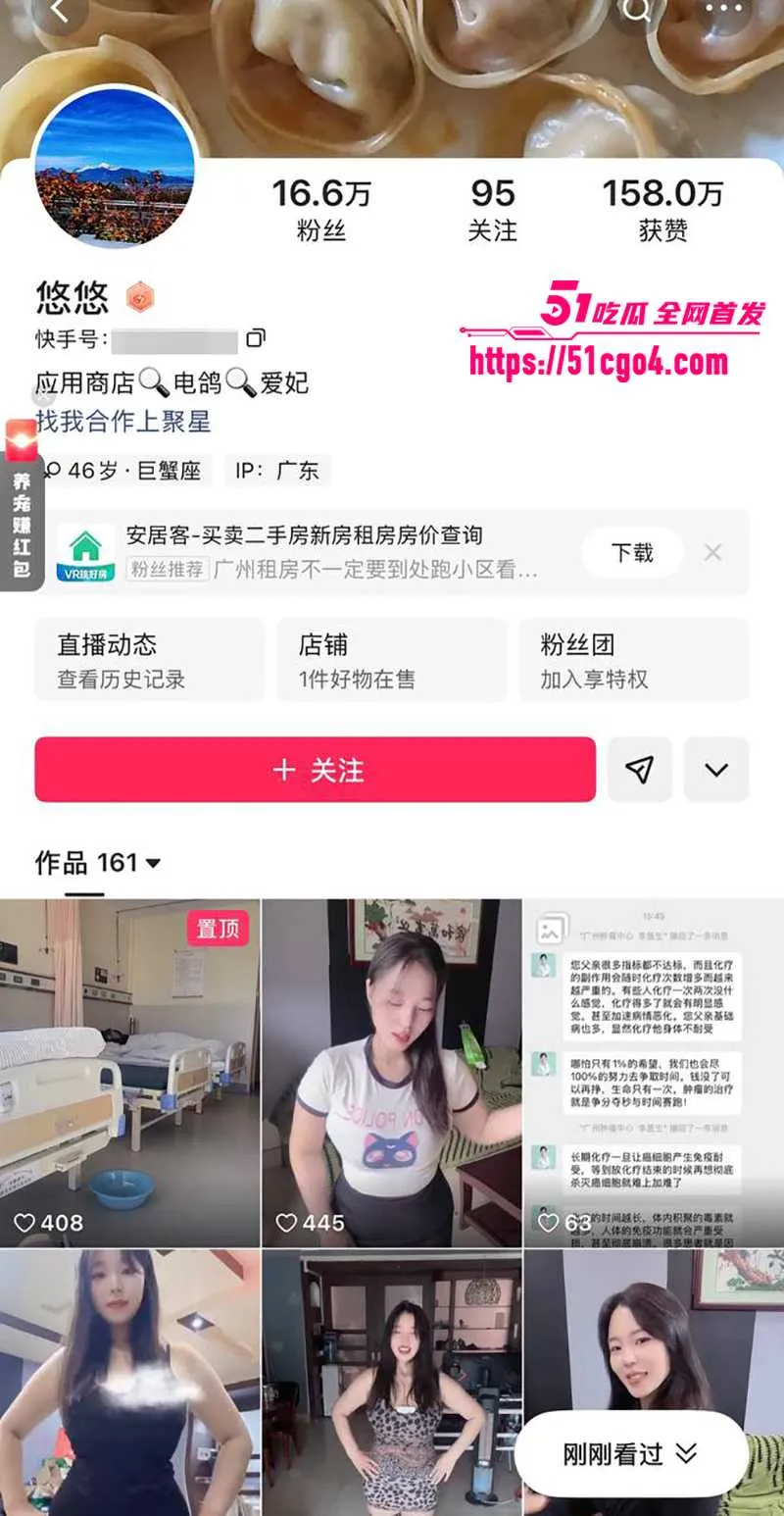The height and width of the screenshot is (1516, 784).
Task: Send a message via paper plane icon
Action: tap(640, 770)
